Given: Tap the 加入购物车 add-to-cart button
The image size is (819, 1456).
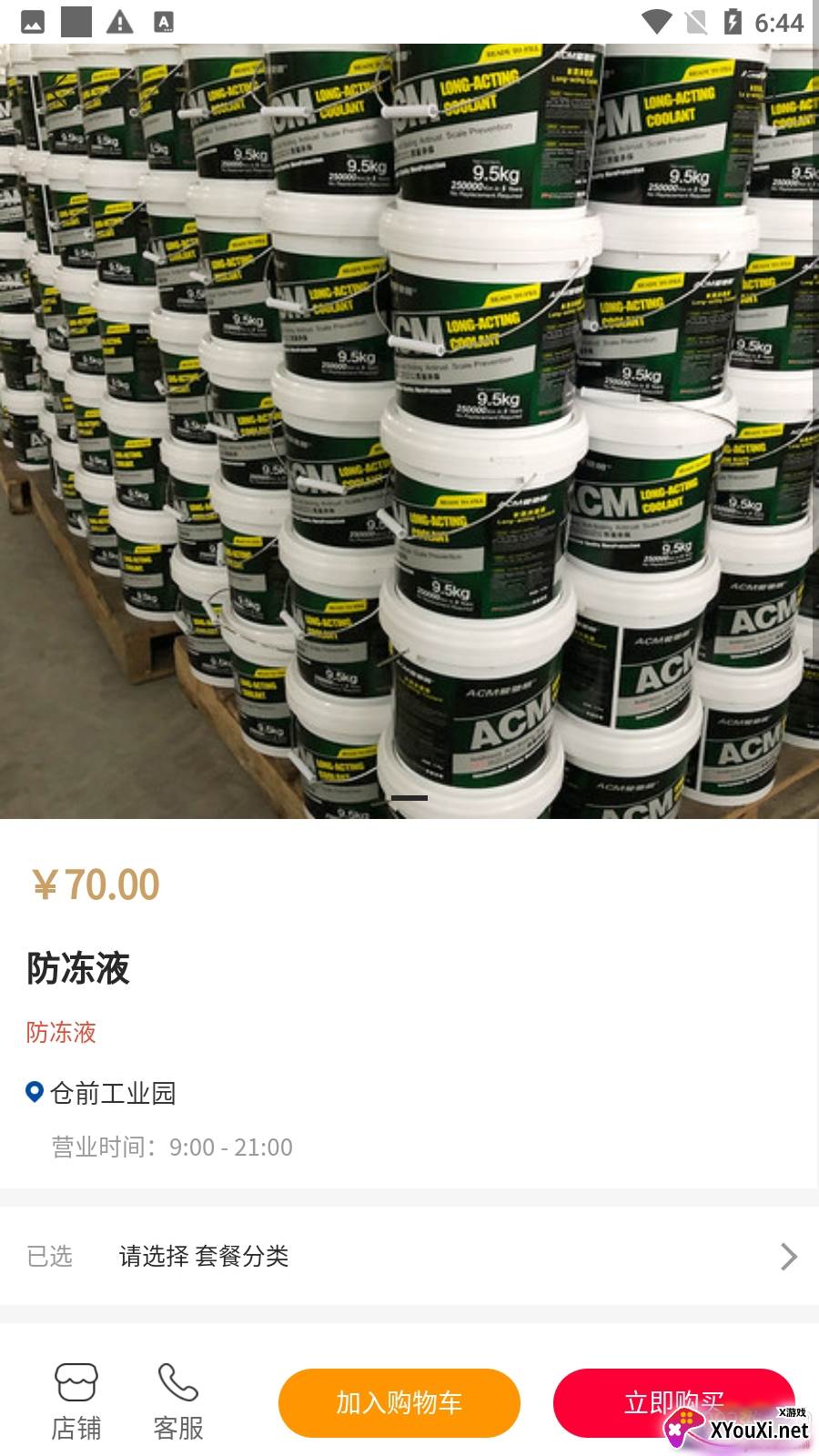Looking at the screenshot, I should 399,1402.
